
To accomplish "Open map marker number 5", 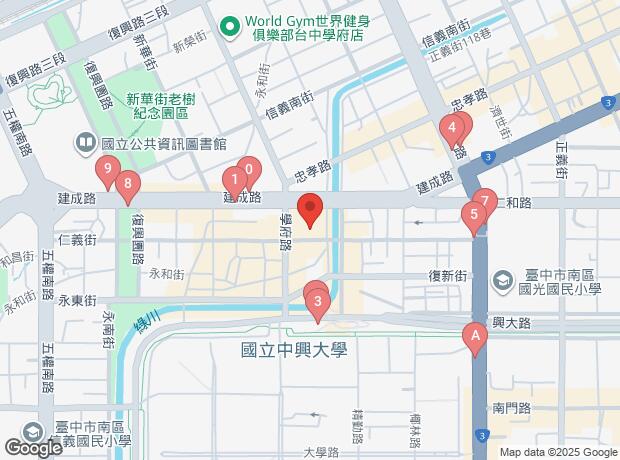I will click(x=473, y=213).
